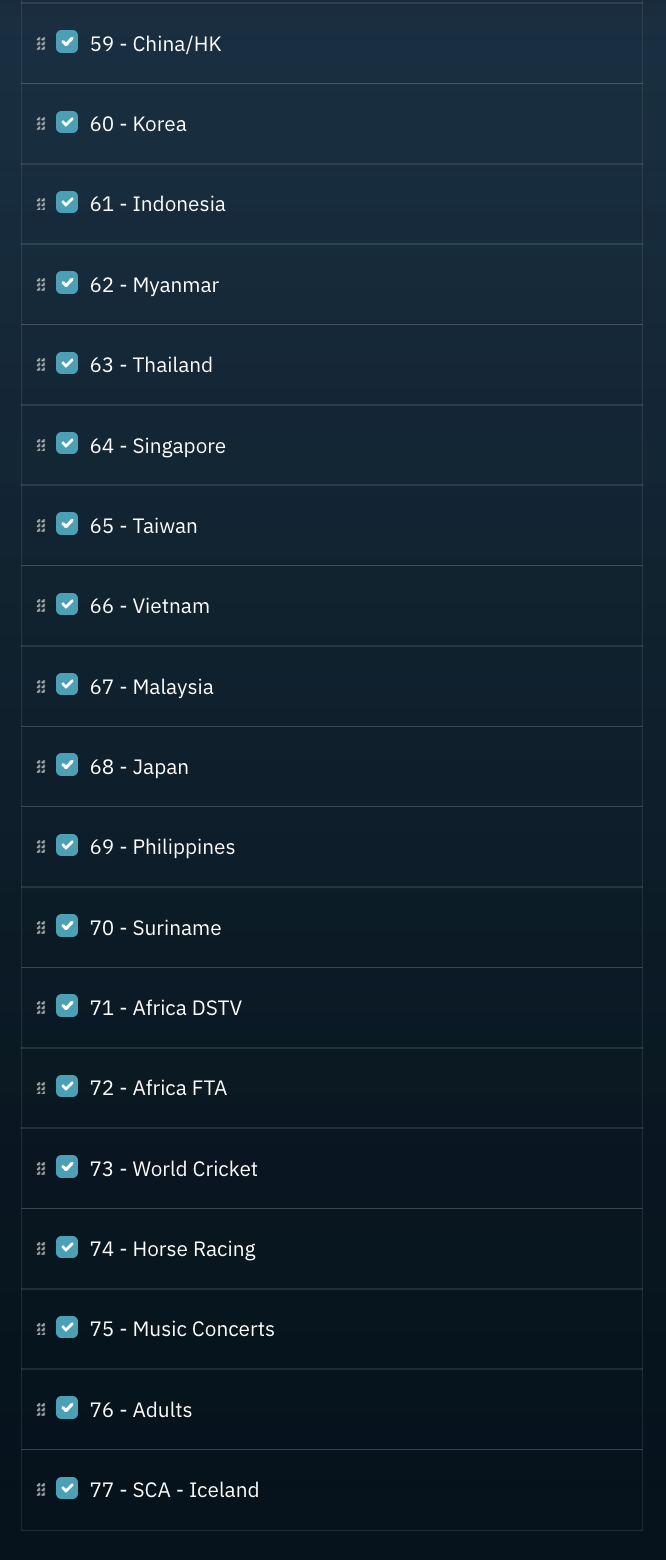The width and height of the screenshot is (666, 1560).
Task: Uncheck 64 - Singapore
Action: click(67, 443)
